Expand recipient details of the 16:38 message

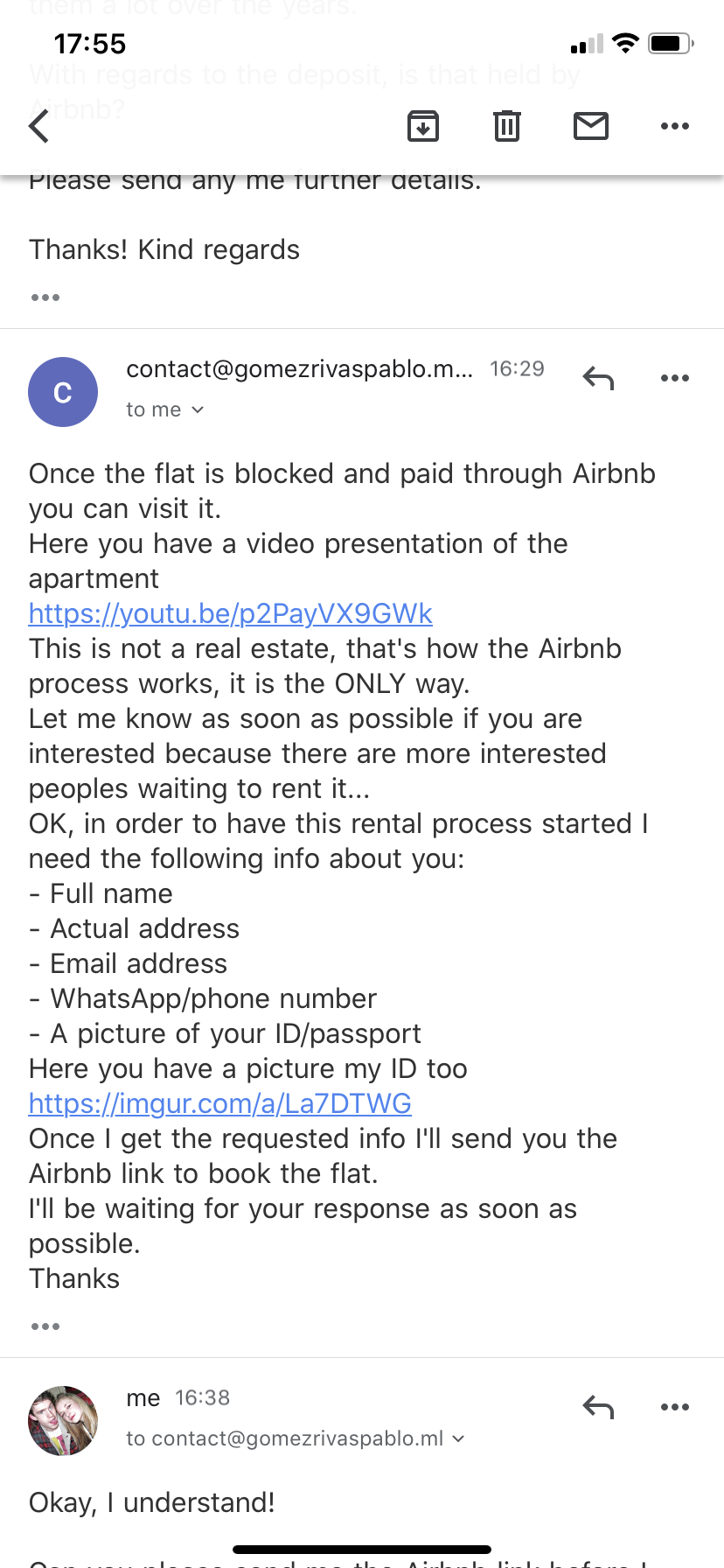(x=296, y=1438)
